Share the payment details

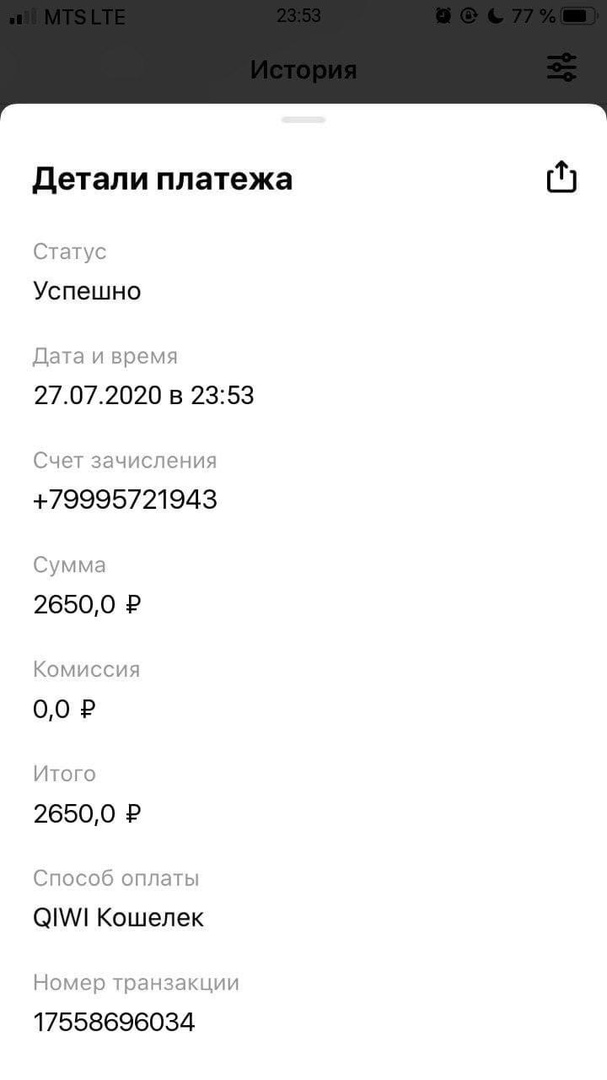[562, 177]
